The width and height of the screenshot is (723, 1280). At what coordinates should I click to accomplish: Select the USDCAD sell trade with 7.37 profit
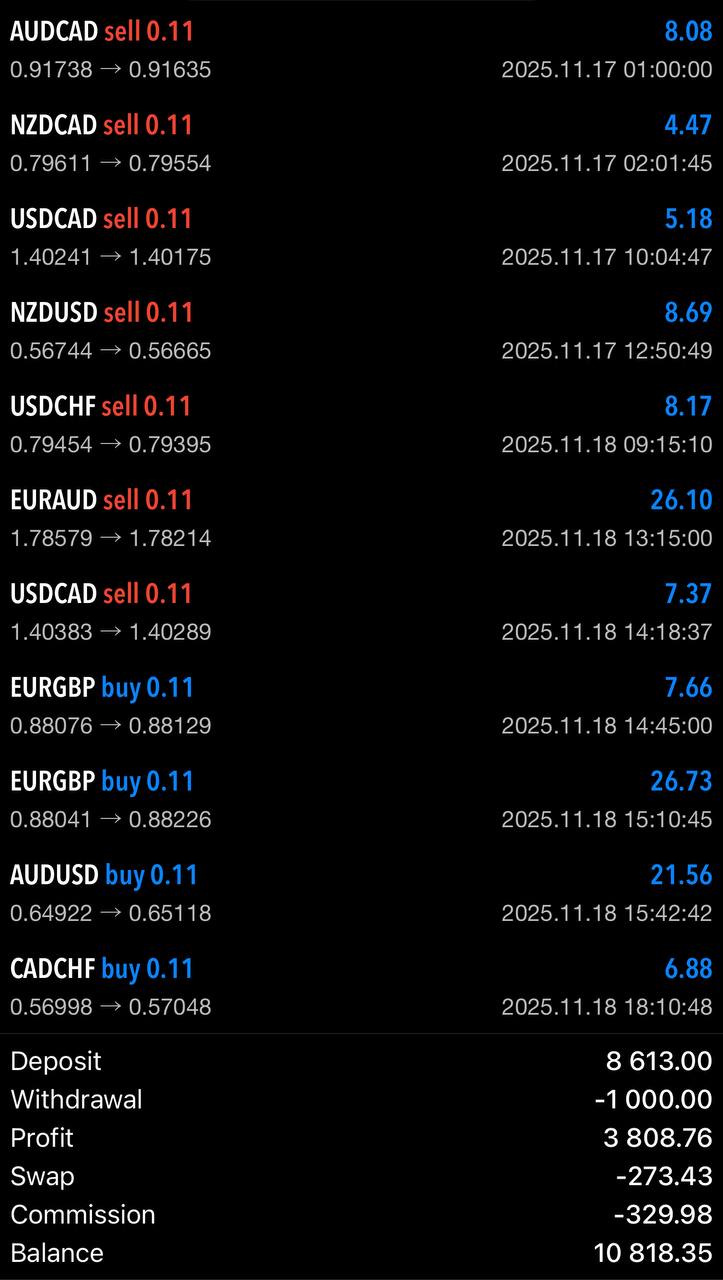click(361, 612)
